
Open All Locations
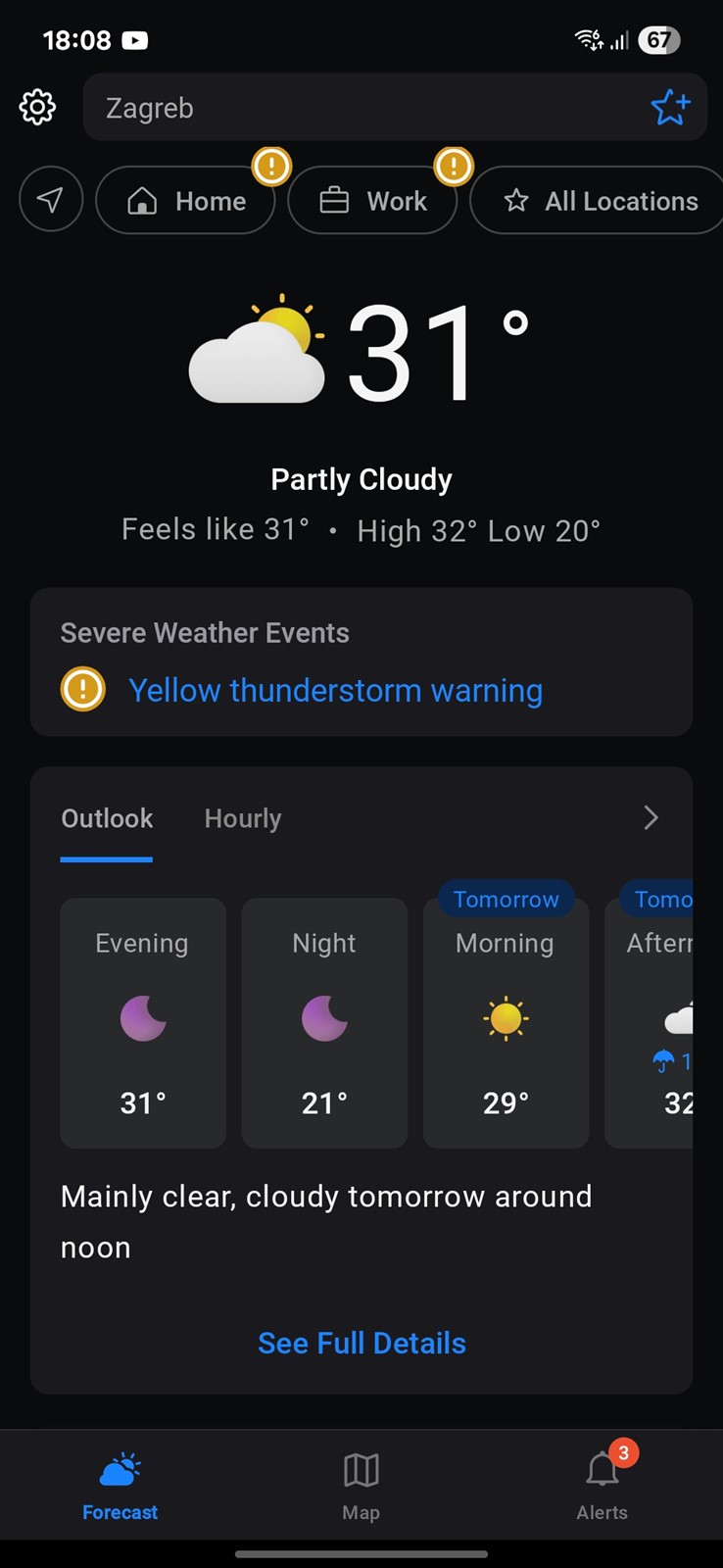(x=600, y=200)
